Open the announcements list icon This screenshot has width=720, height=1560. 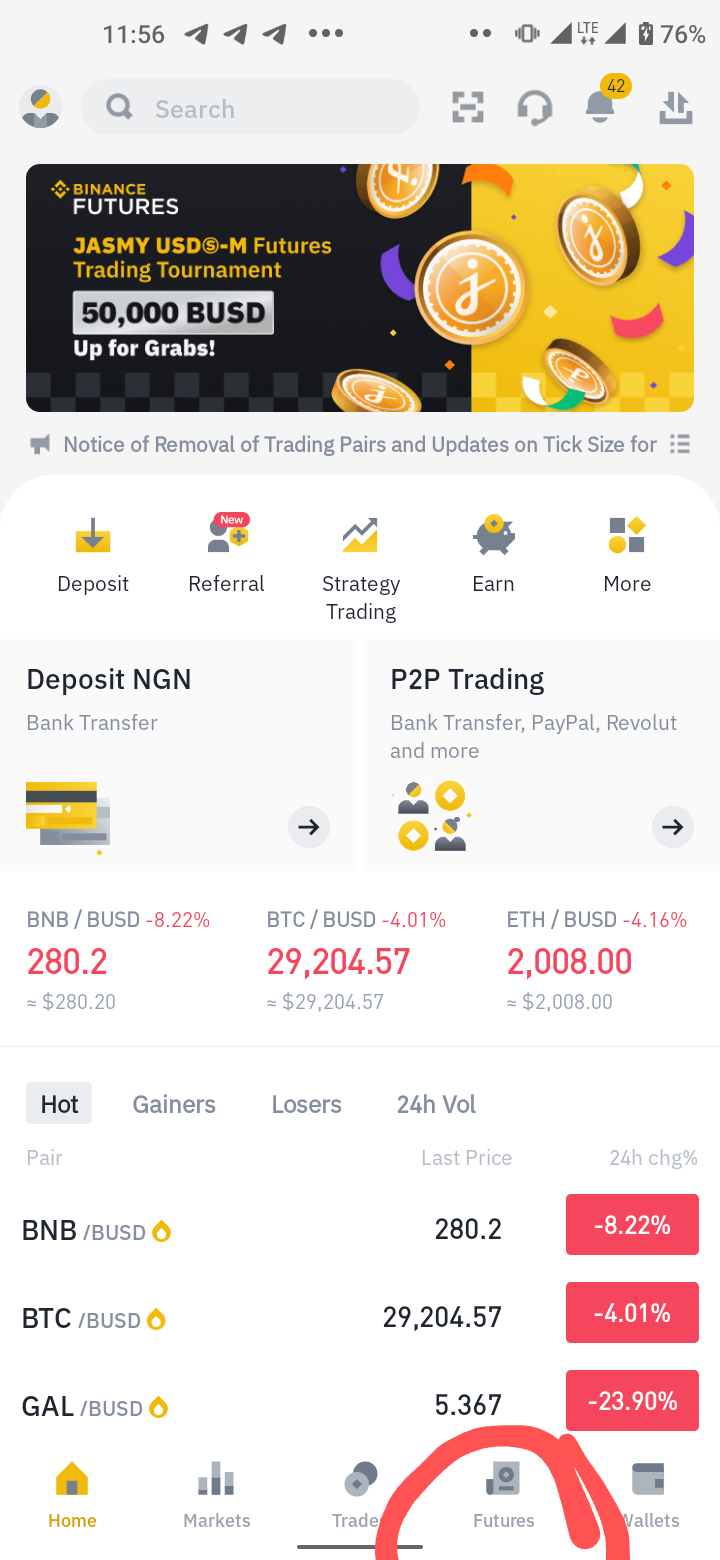[x=680, y=444]
